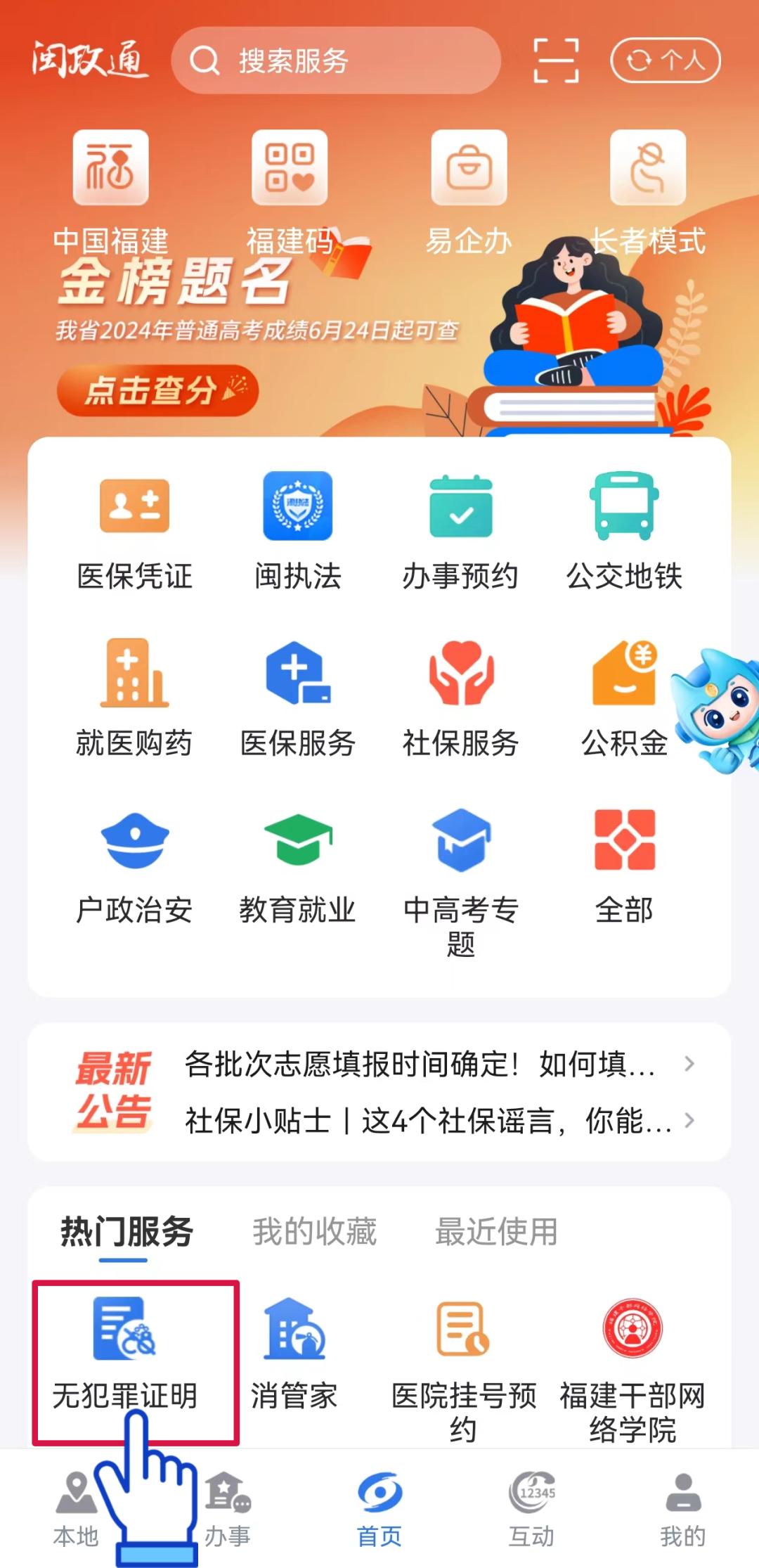The width and height of the screenshot is (759, 1568).
Task: View 全部 services
Action: tap(624, 865)
